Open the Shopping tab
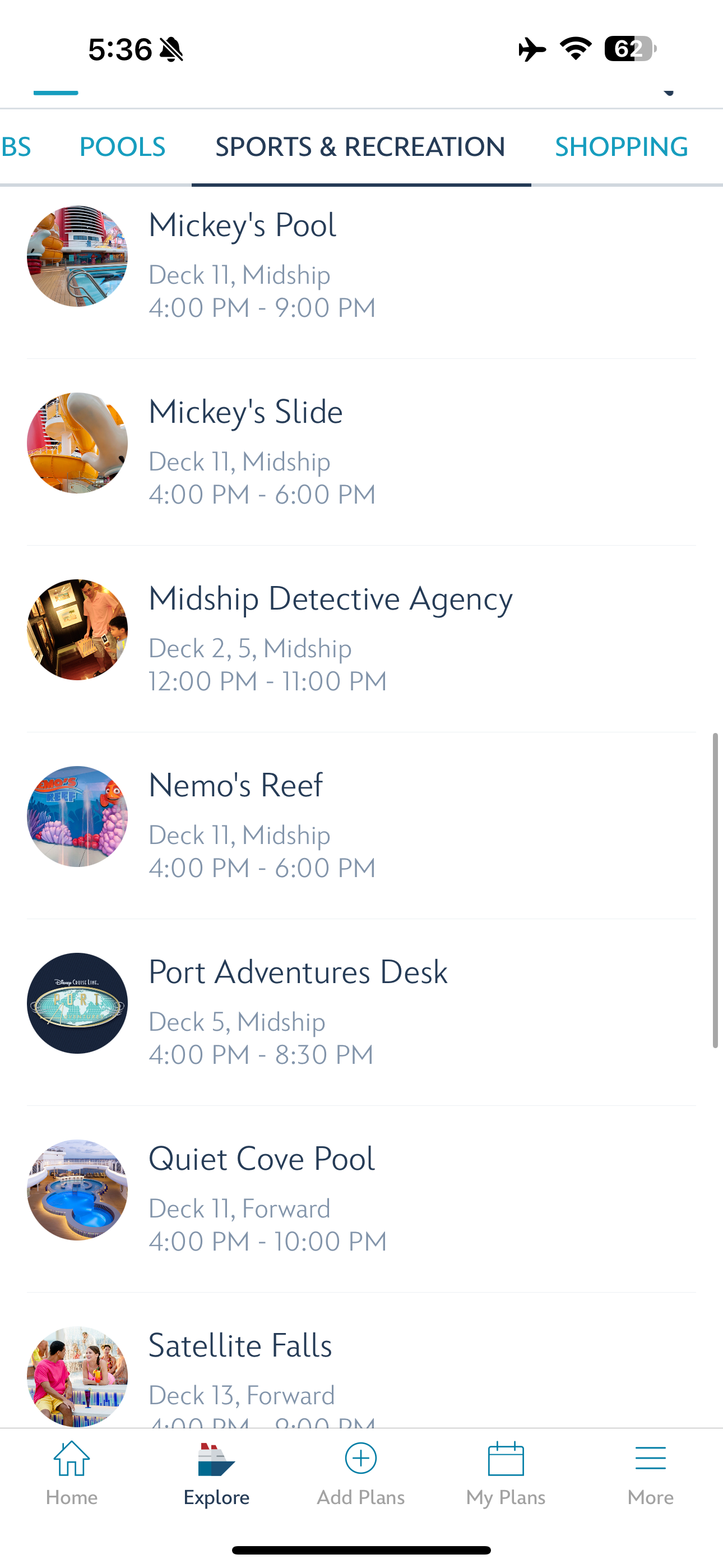This screenshot has width=723, height=1568. tap(622, 147)
